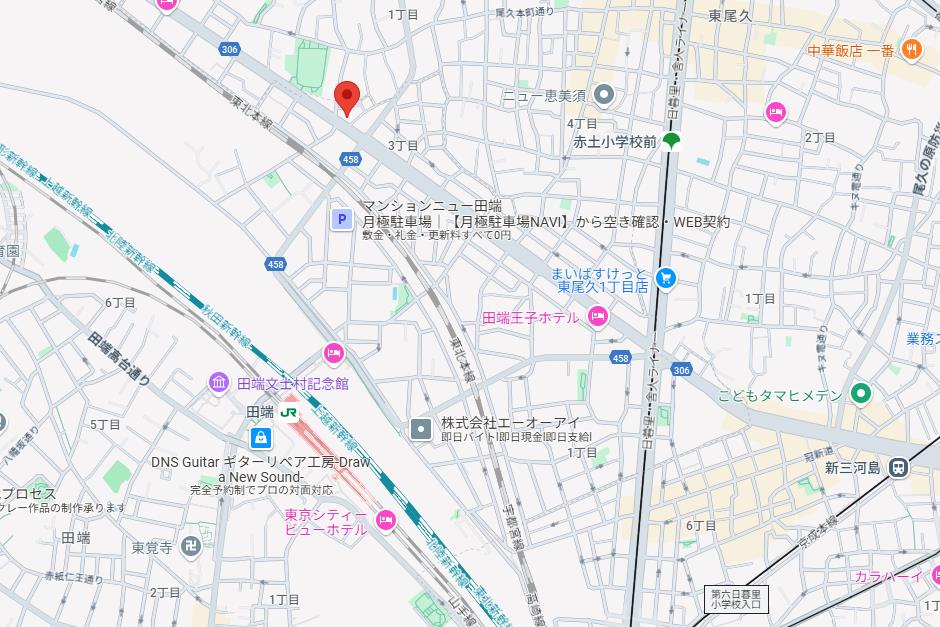Image resolution: width=940 pixels, height=627 pixels.
Task: Tap the red dropped location pin
Action: pos(346,98)
